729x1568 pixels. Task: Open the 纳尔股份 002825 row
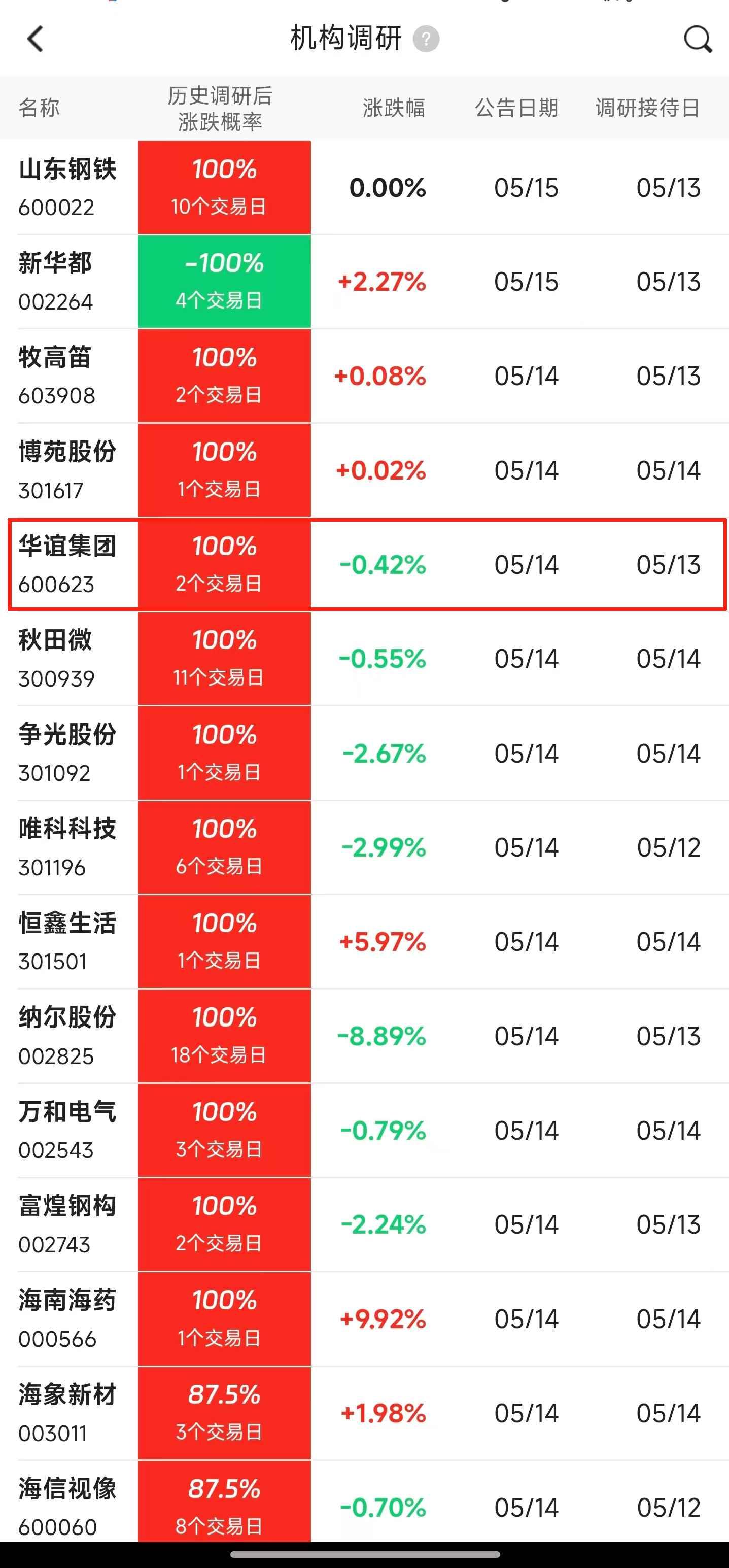pyautogui.click(x=364, y=1036)
